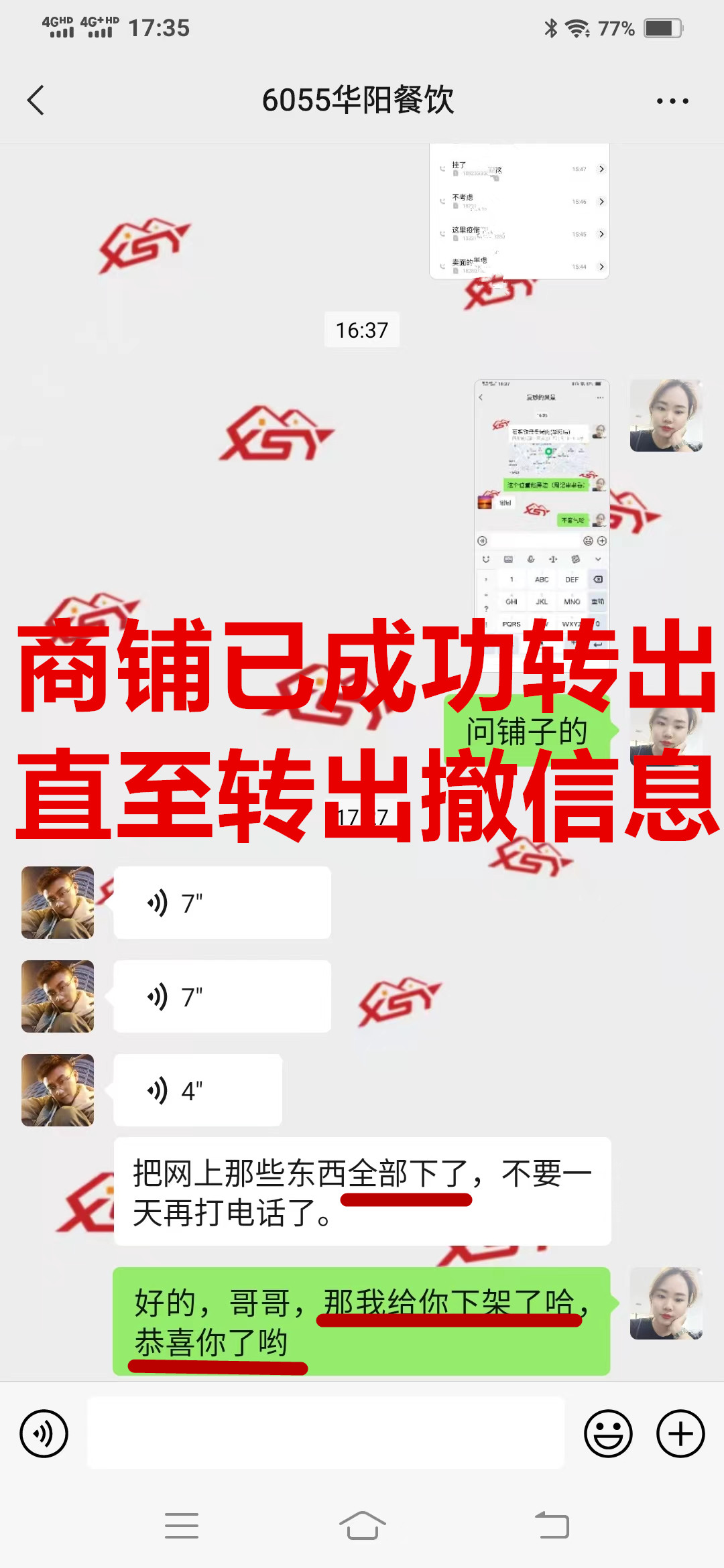Tap the system home button
This screenshot has width=724, height=1568.
(x=362, y=1526)
